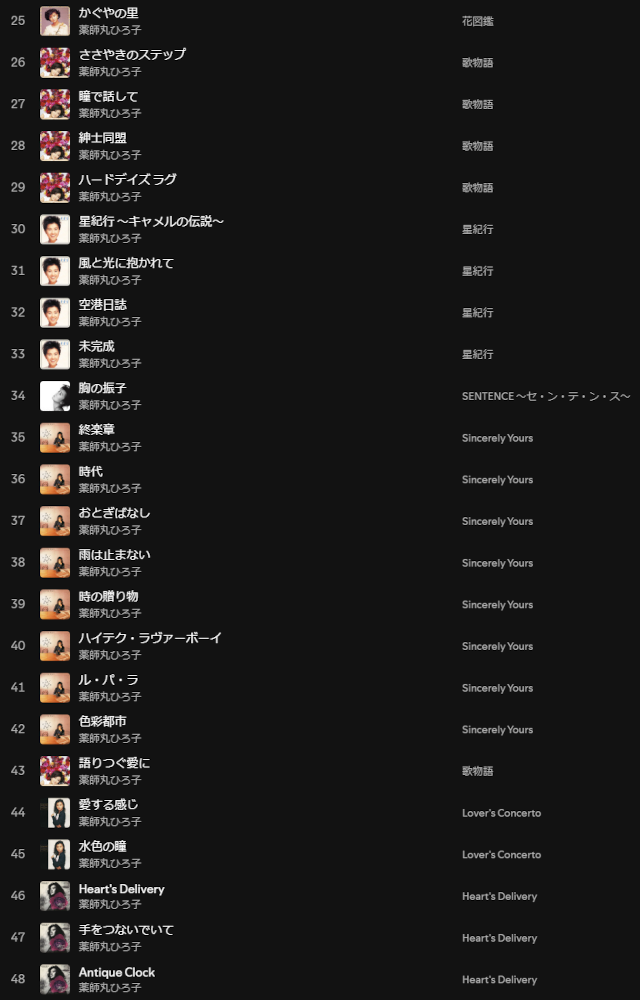Viewport: 640px width, 1000px height.
Task: Open the album SENTENCE 〜セ・ン・テ・ン・ス〜
Action: [x=545, y=396]
